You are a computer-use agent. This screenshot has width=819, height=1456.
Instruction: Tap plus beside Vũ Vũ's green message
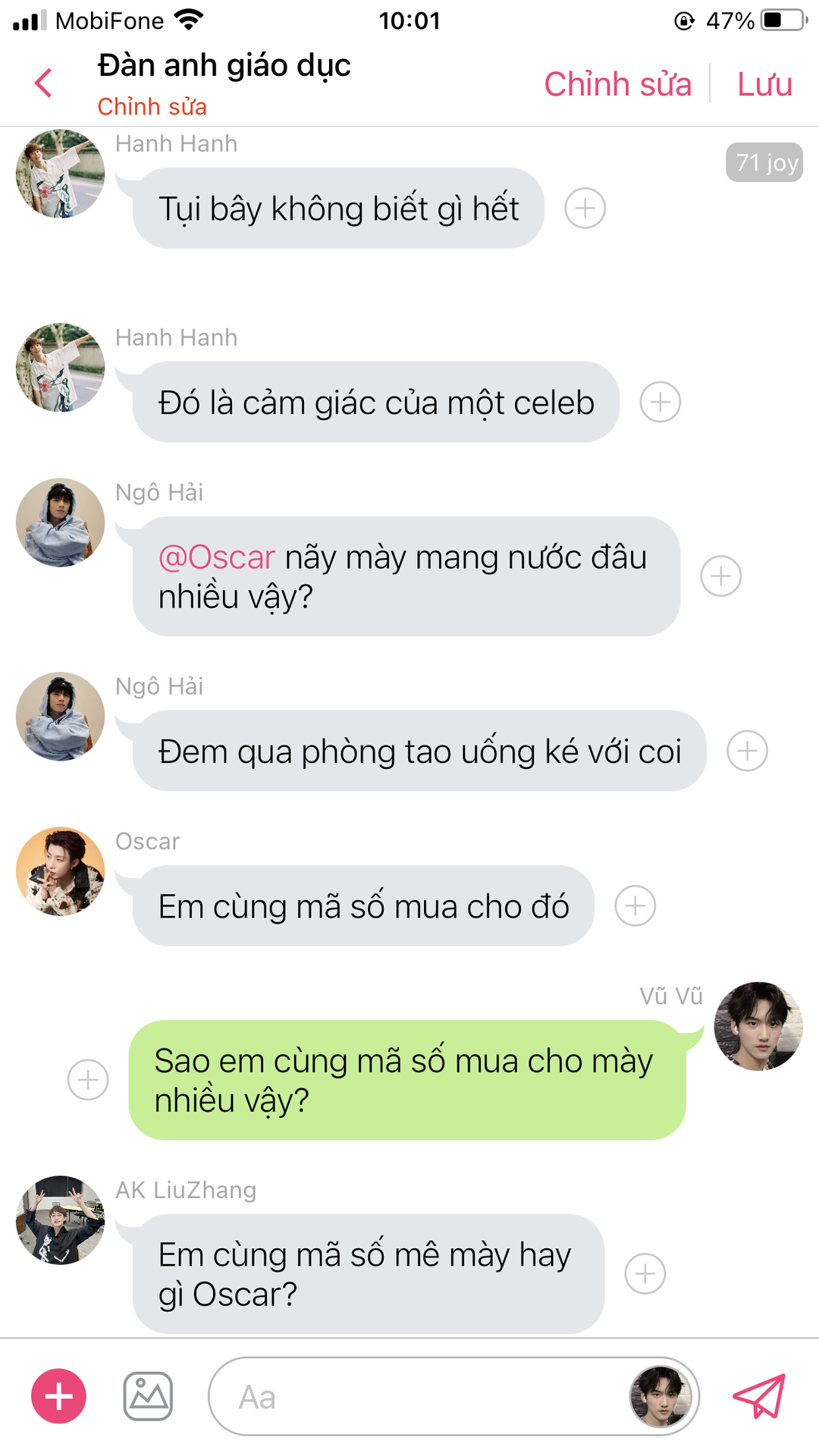click(x=88, y=1080)
